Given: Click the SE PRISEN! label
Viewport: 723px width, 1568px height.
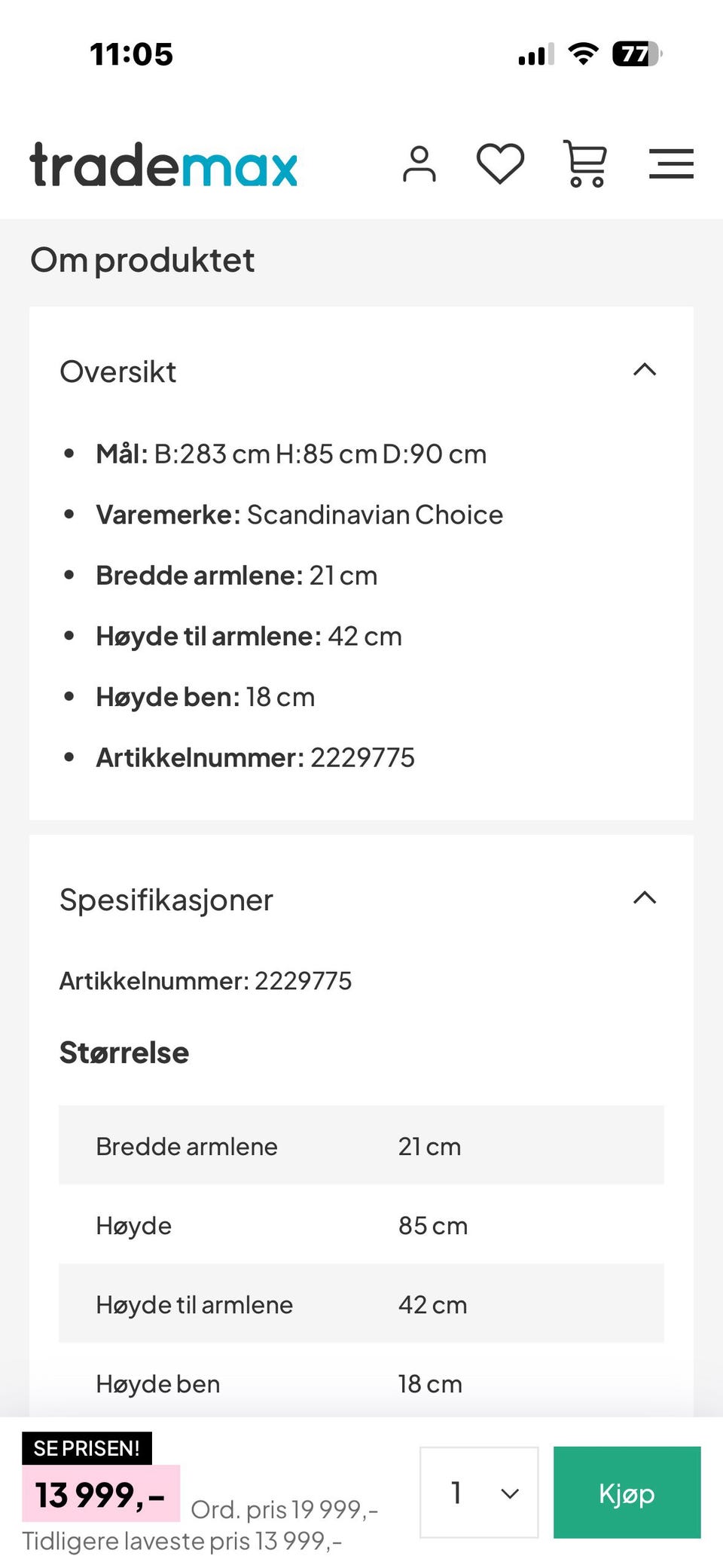Looking at the screenshot, I should point(87,1447).
